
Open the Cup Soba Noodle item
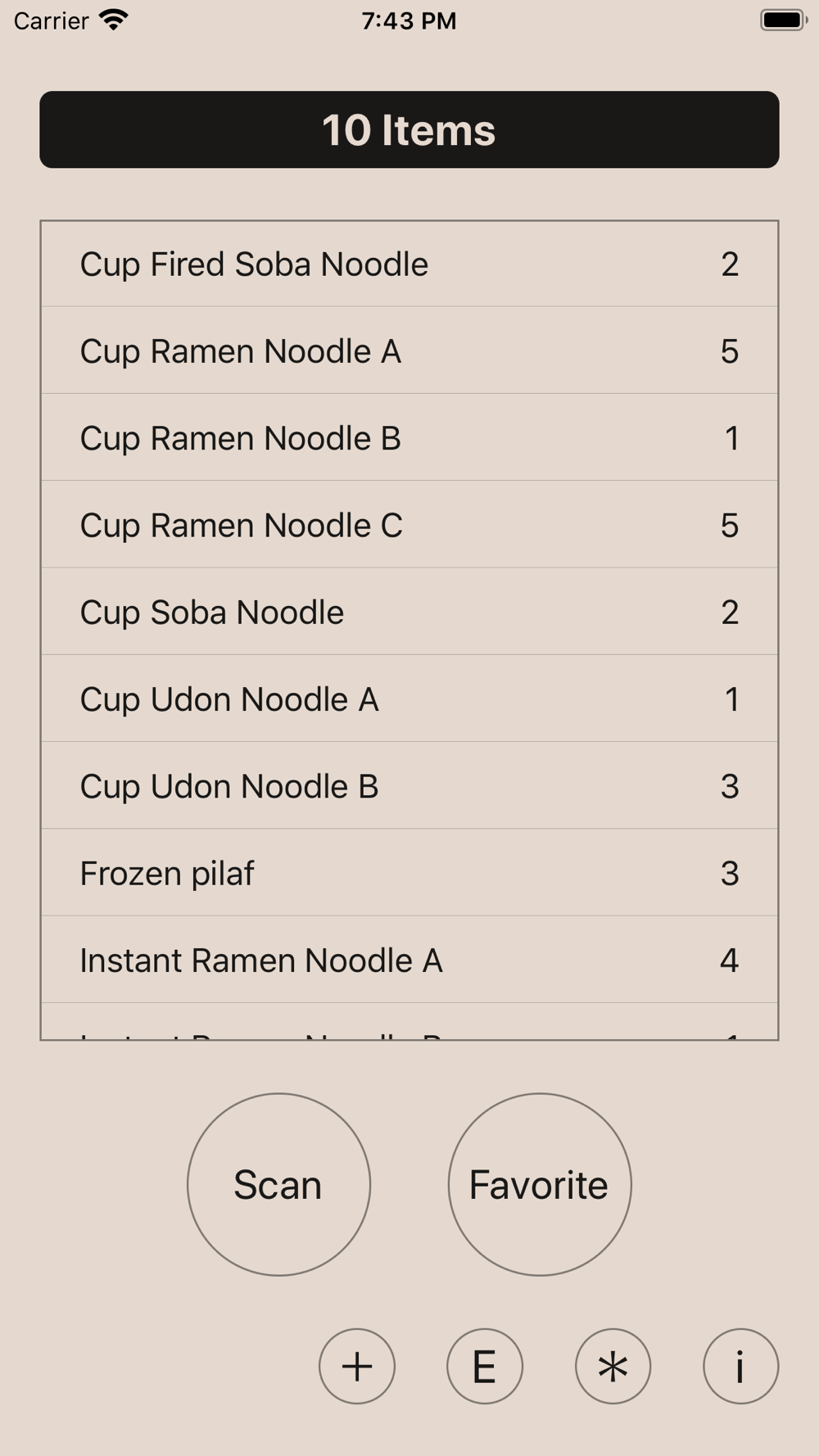[x=409, y=612]
